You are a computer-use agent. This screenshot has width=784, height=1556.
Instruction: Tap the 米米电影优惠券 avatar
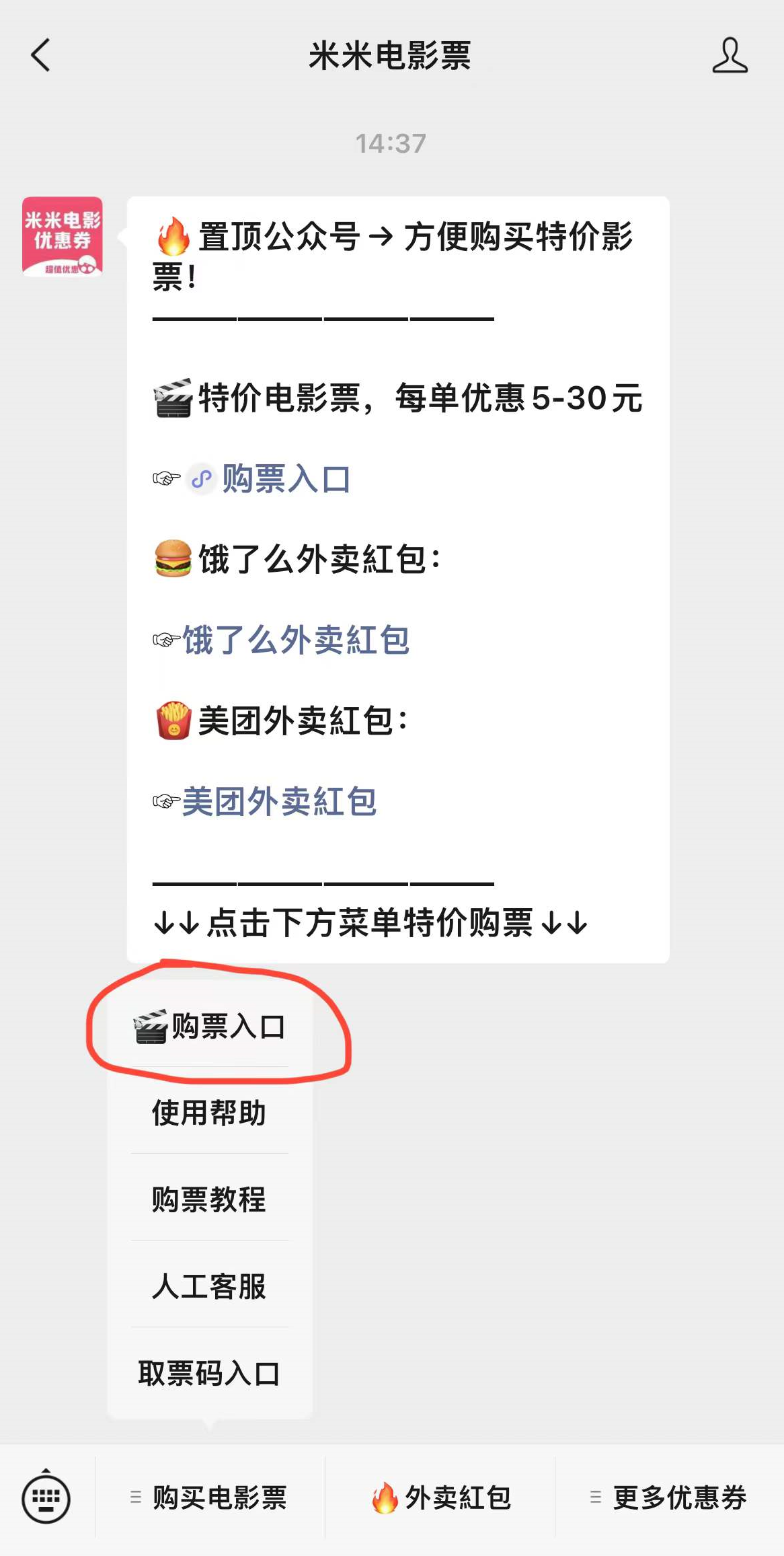[x=63, y=237]
